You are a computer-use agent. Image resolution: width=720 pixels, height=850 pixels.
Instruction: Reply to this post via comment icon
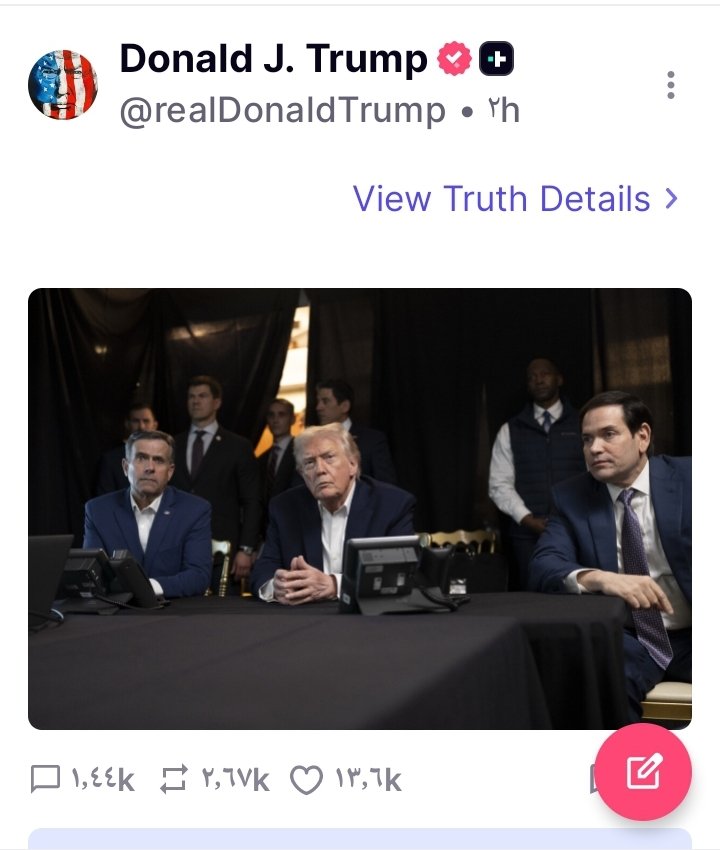46,779
